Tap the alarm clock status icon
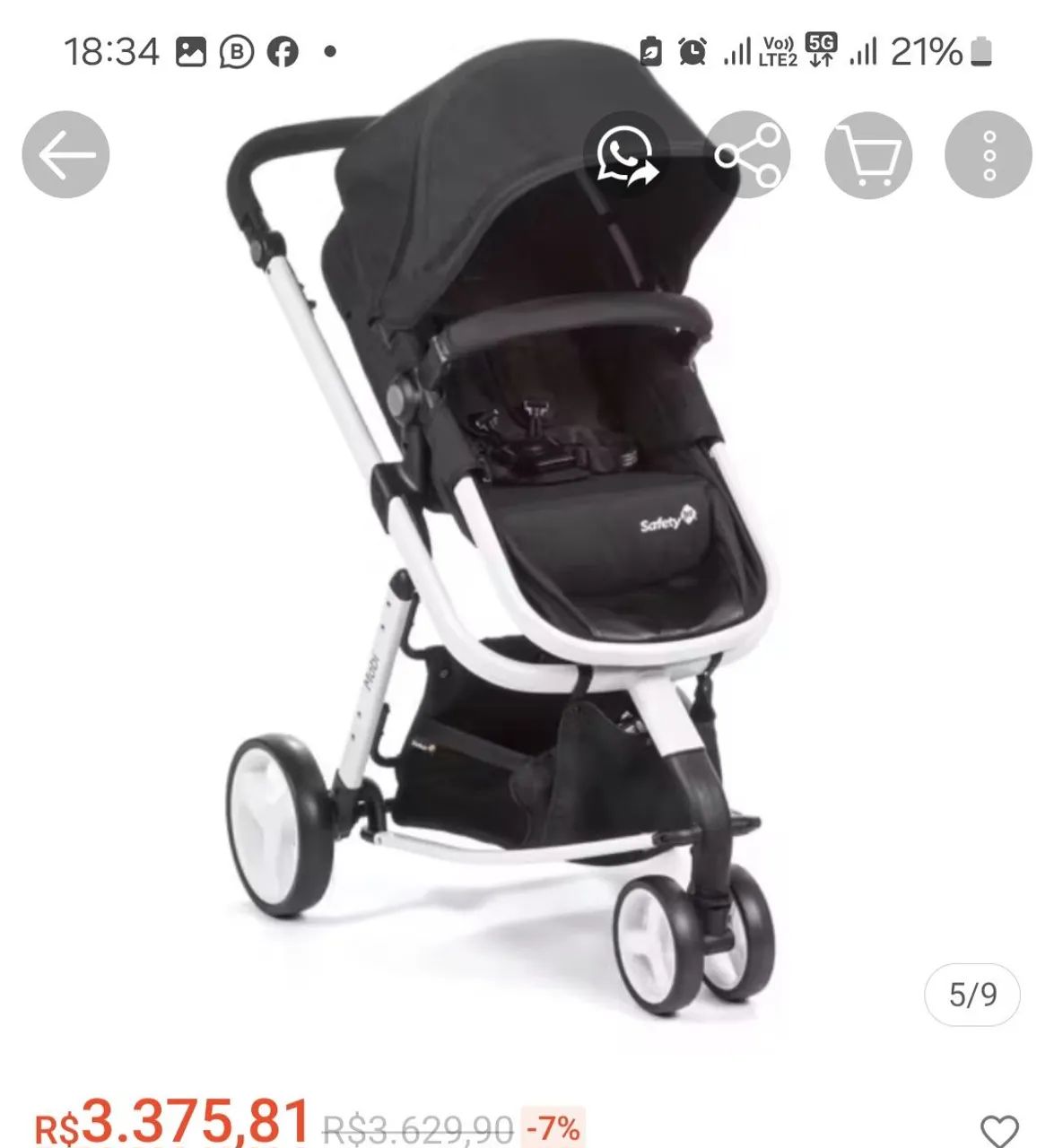Screen dimensions: 1054x1148 coord(691,51)
